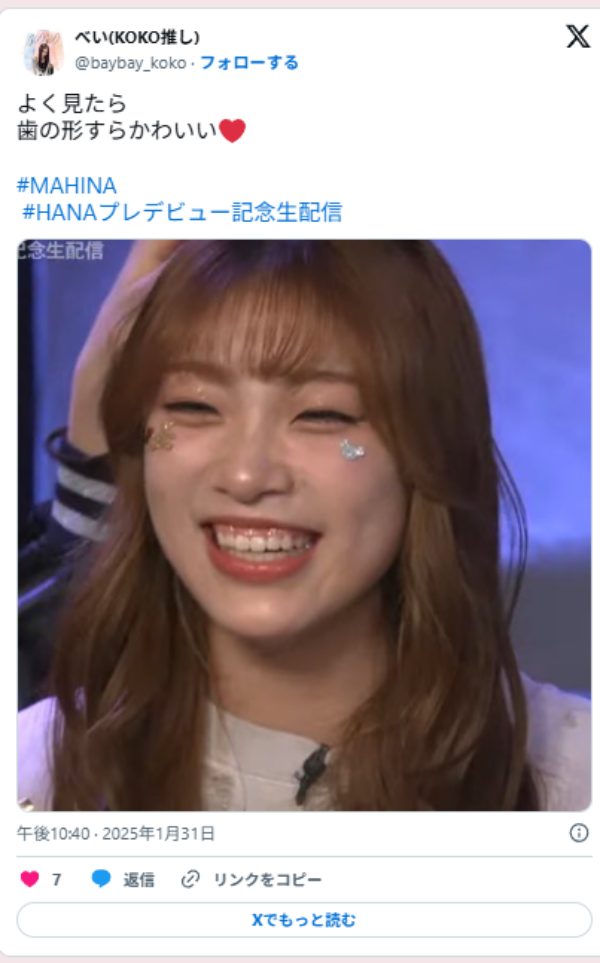Open the X logo link
The image size is (600, 963).
tap(577, 37)
